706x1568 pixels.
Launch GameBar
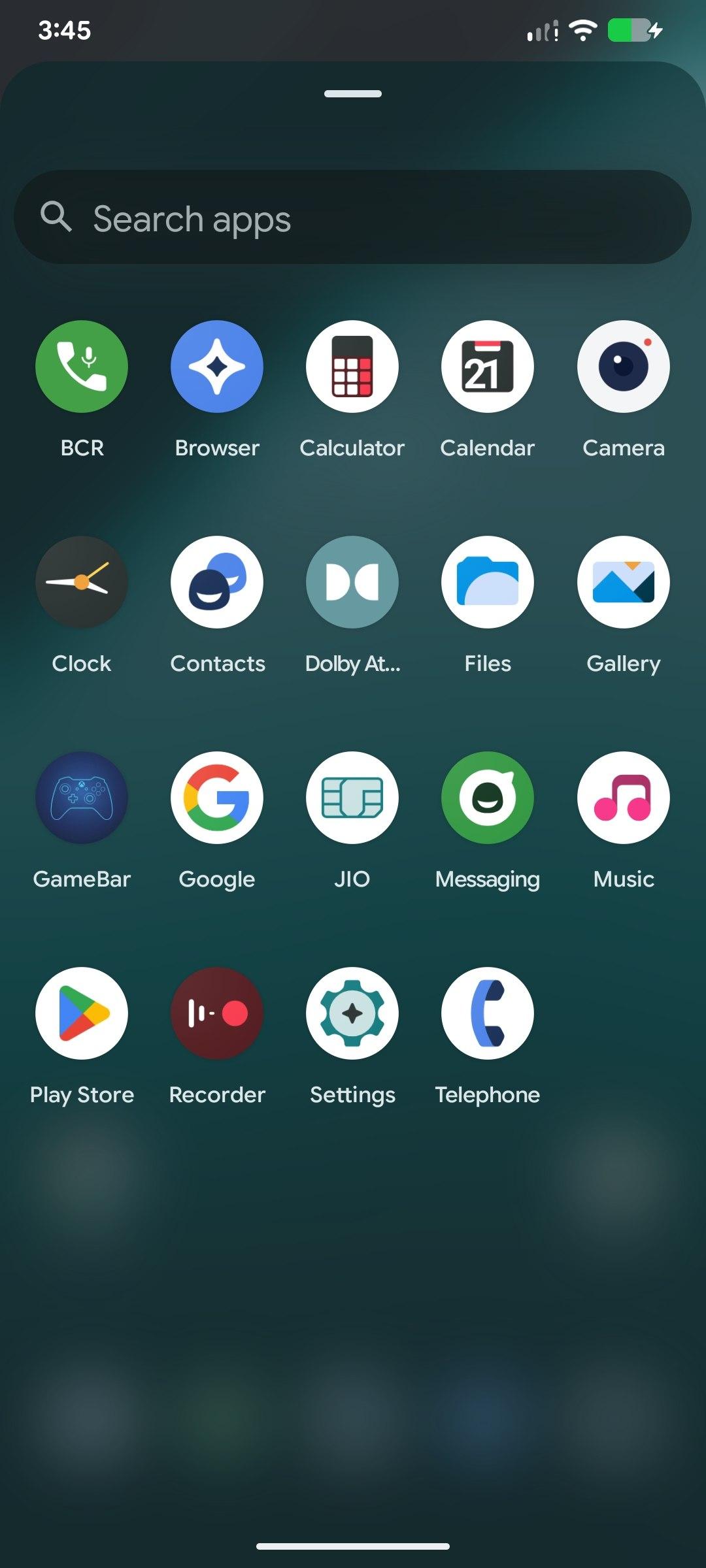pyautogui.click(x=82, y=798)
